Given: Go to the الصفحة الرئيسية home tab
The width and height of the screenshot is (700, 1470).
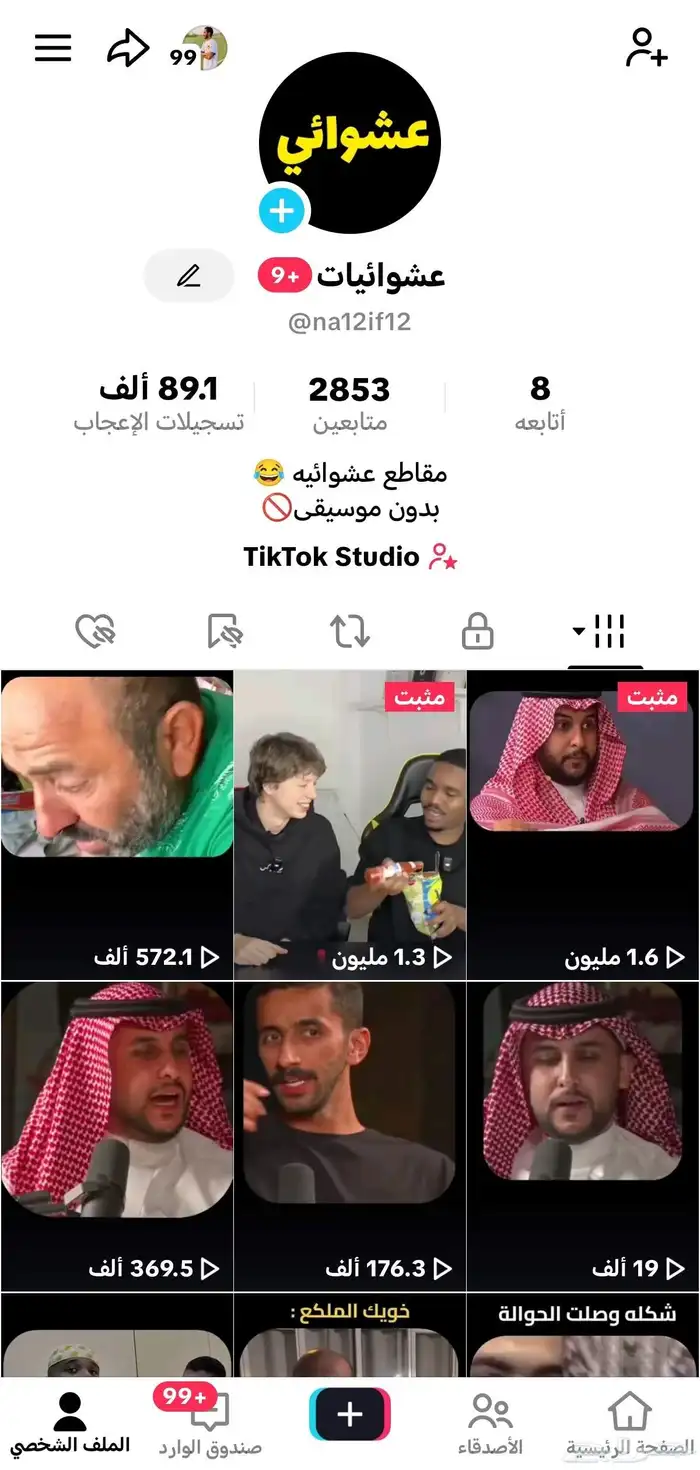Looking at the screenshot, I should pyautogui.click(x=629, y=1422).
